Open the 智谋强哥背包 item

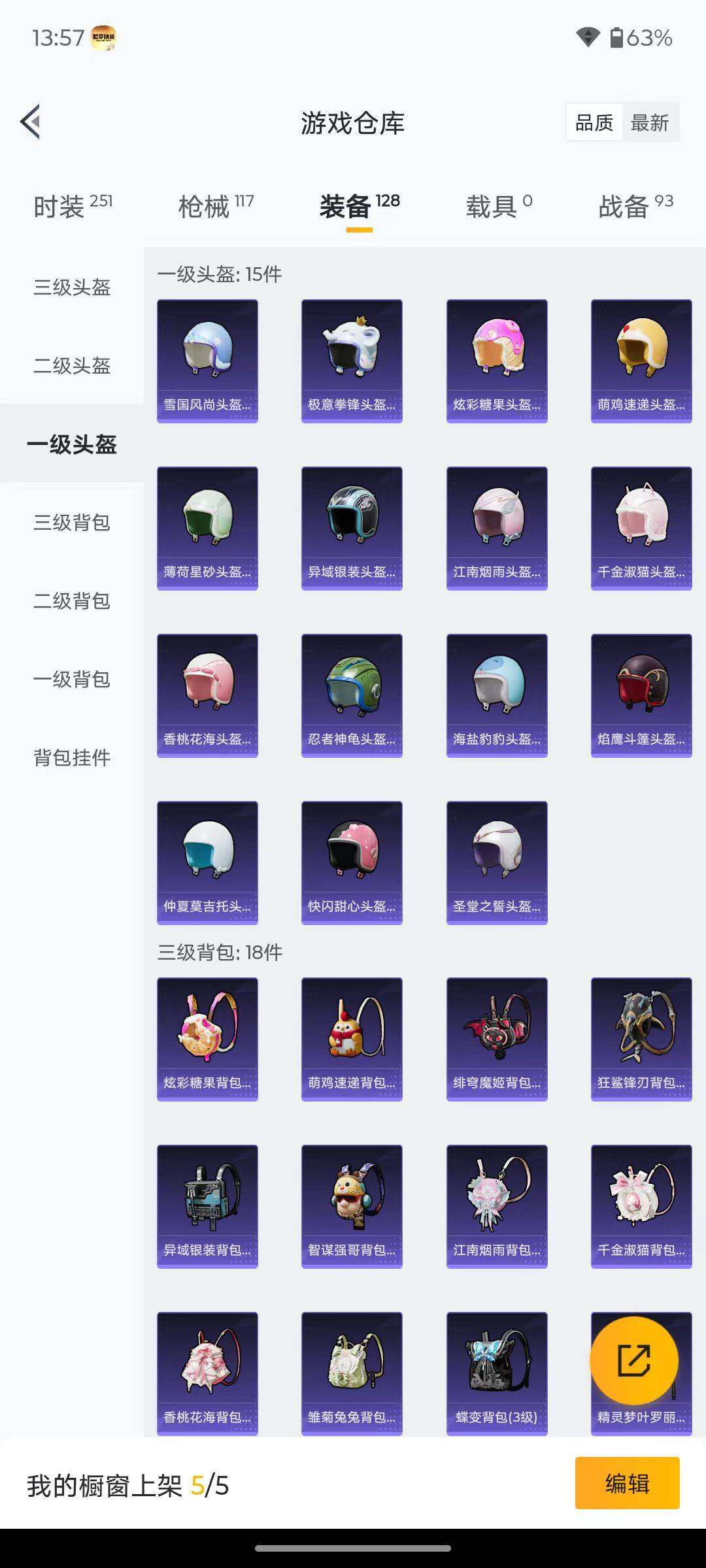[x=352, y=1206]
